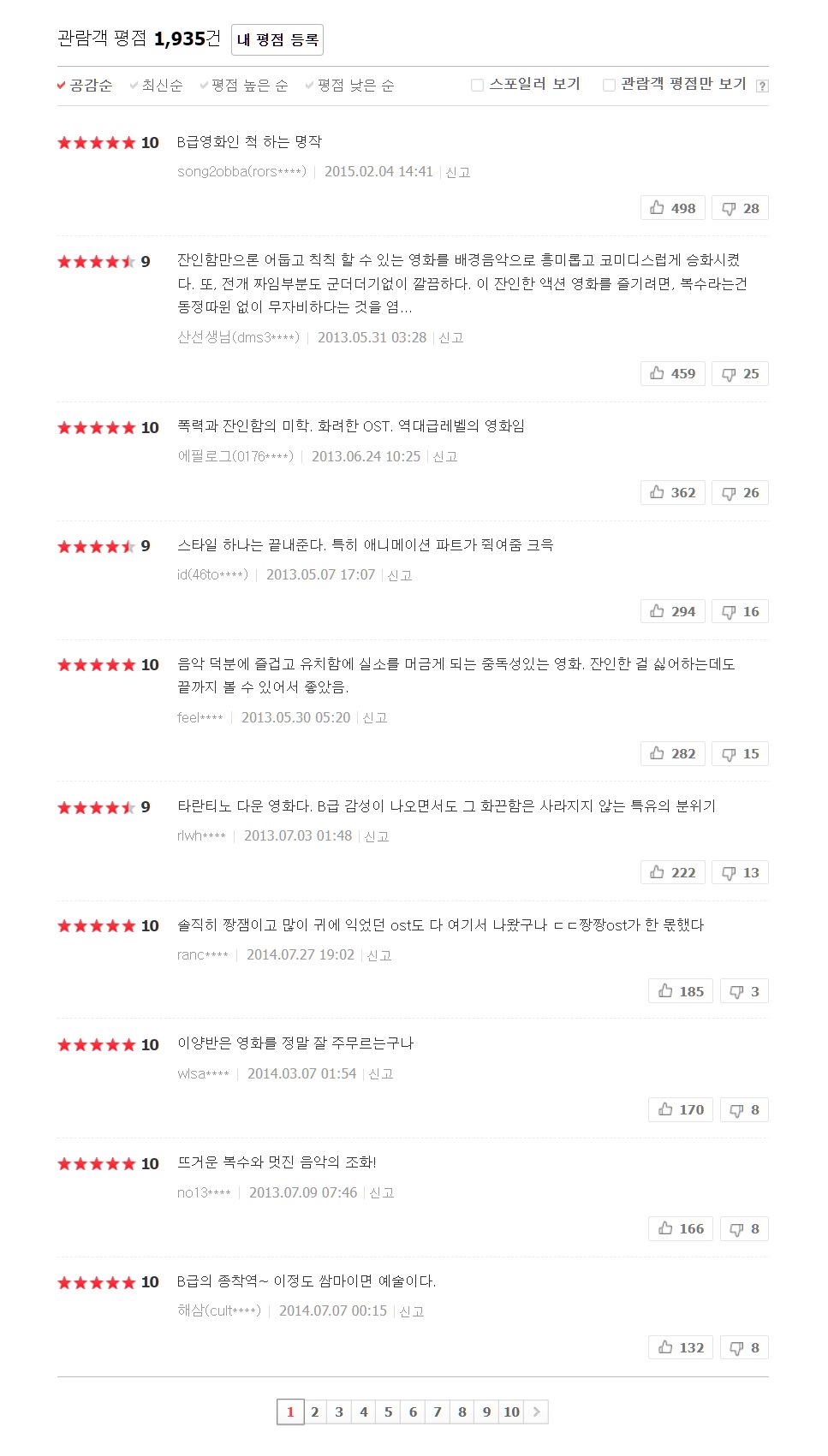This screenshot has height=1456, width=828.
Task: Like the review with 362 upvotes
Action: click(x=672, y=492)
